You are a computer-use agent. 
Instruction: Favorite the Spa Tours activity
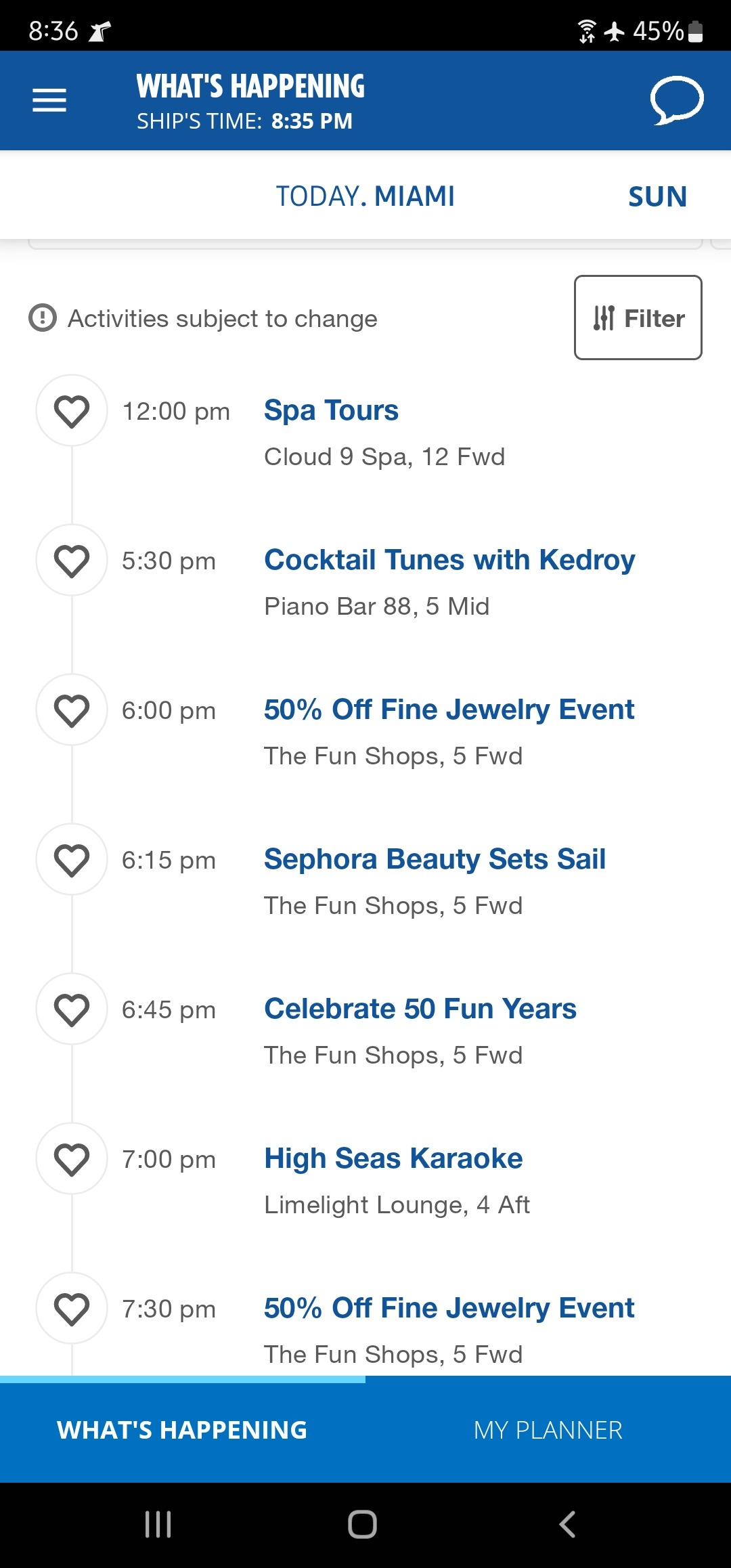pos(72,411)
